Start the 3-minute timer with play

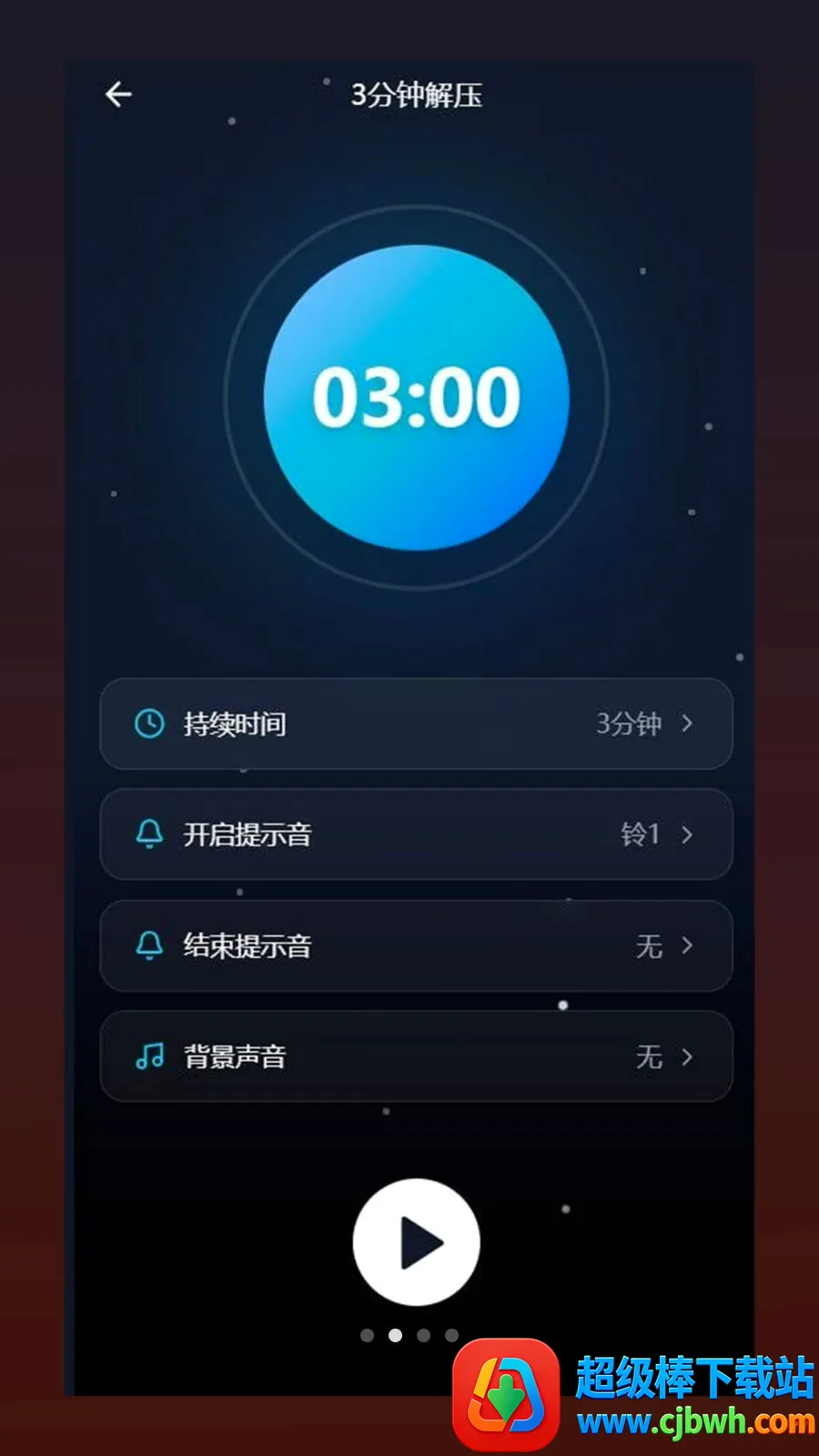click(x=417, y=1242)
